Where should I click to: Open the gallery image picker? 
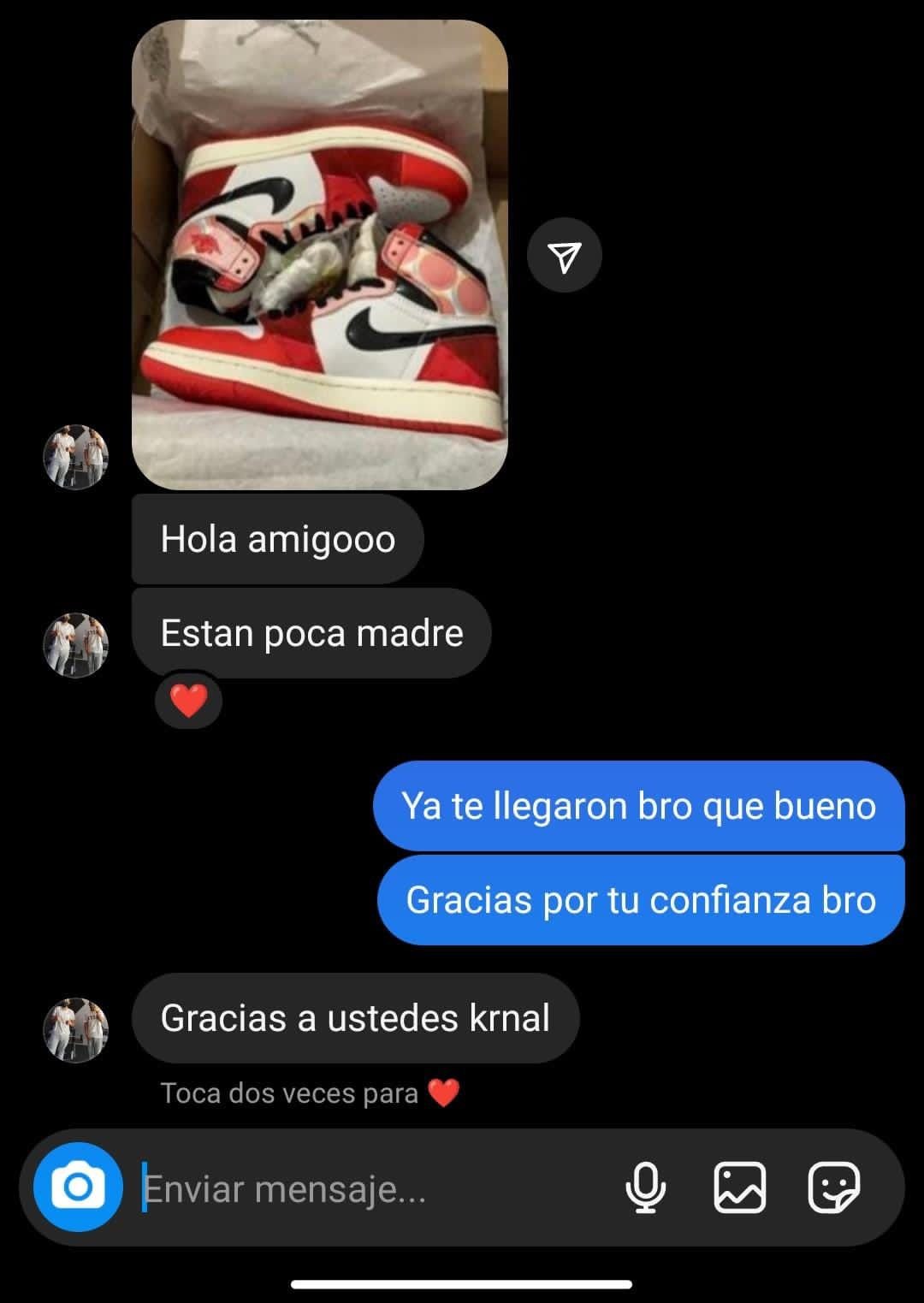pyautogui.click(x=739, y=1188)
